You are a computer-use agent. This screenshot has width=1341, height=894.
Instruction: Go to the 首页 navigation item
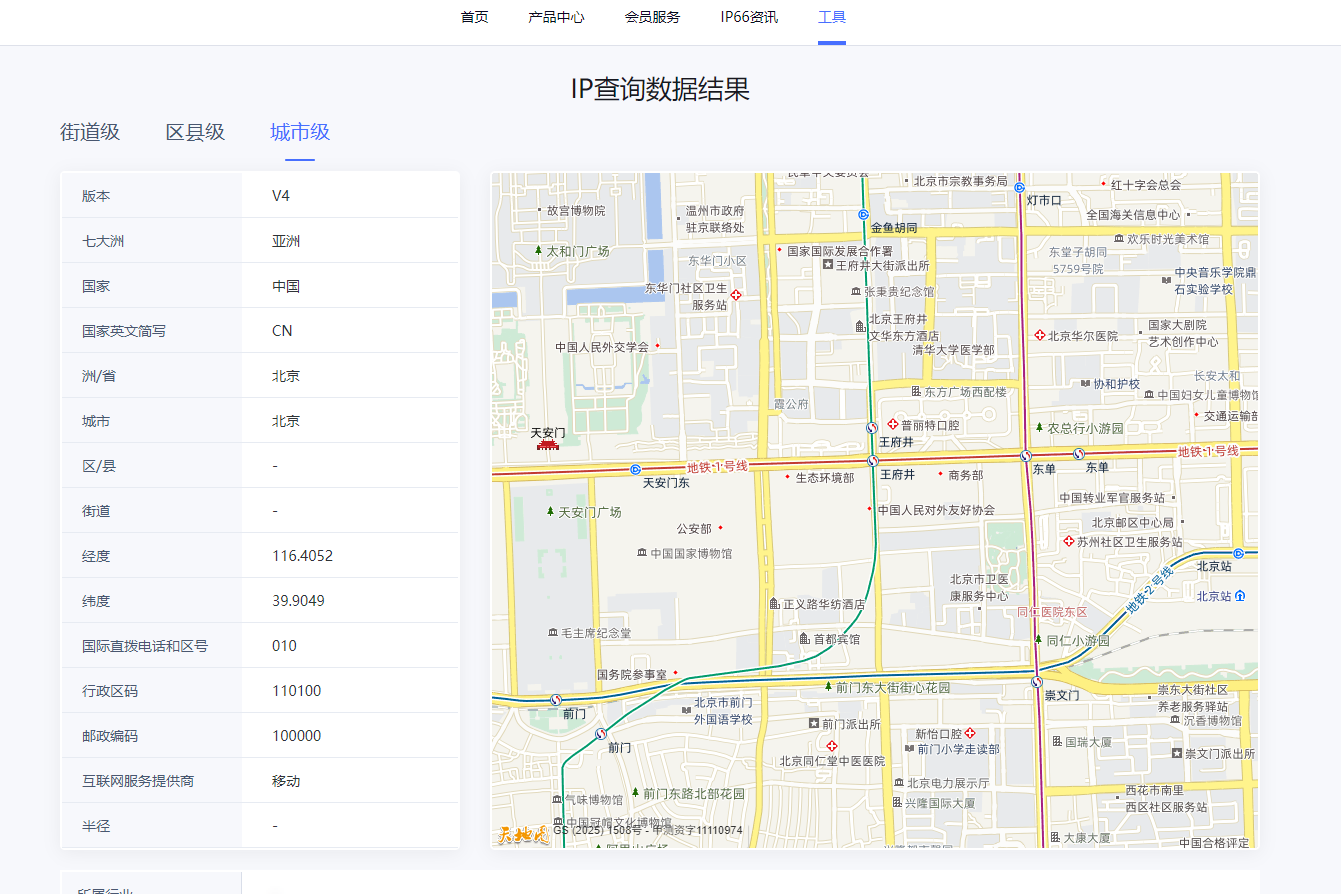(x=474, y=17)
